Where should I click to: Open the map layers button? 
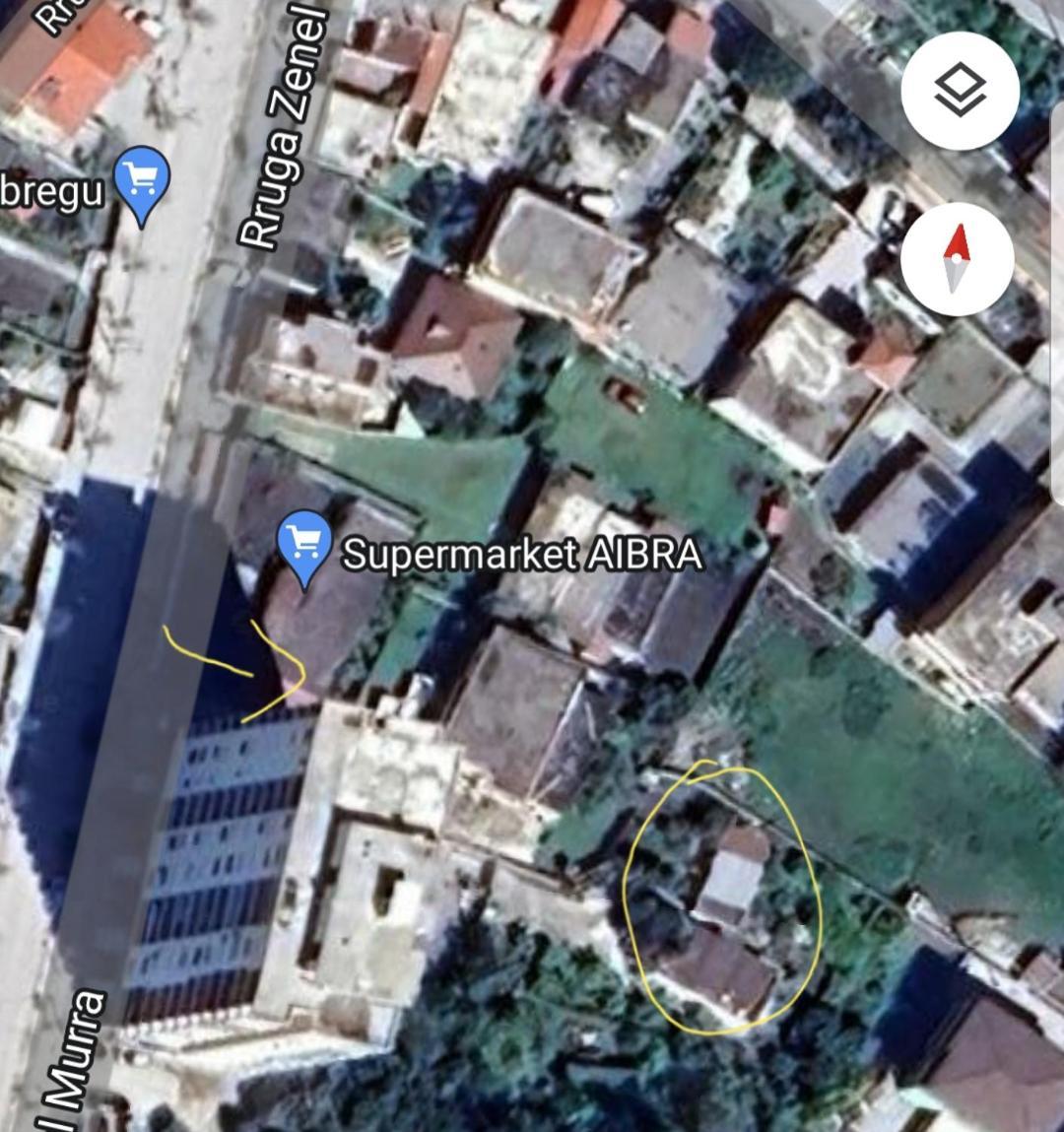pos(958,94)
